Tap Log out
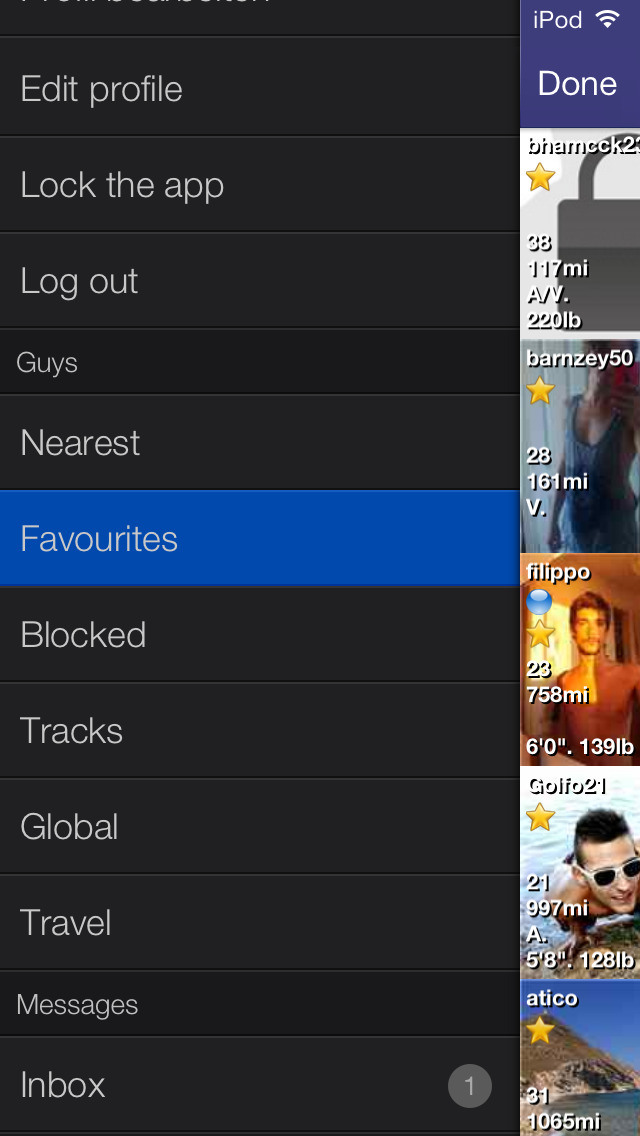 click(260, 281)
